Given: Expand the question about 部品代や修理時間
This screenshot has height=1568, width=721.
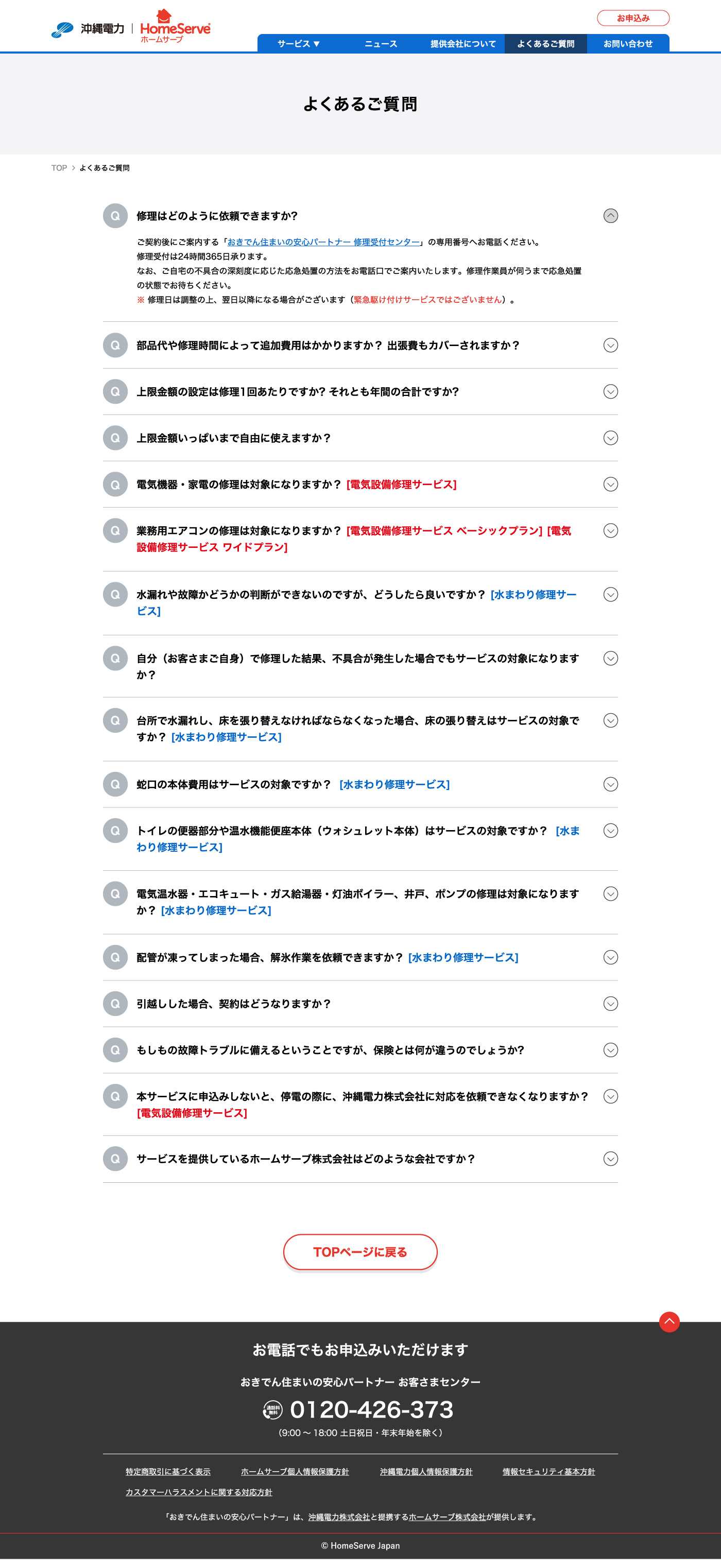Looking at the screenshot, I should 610,345.
